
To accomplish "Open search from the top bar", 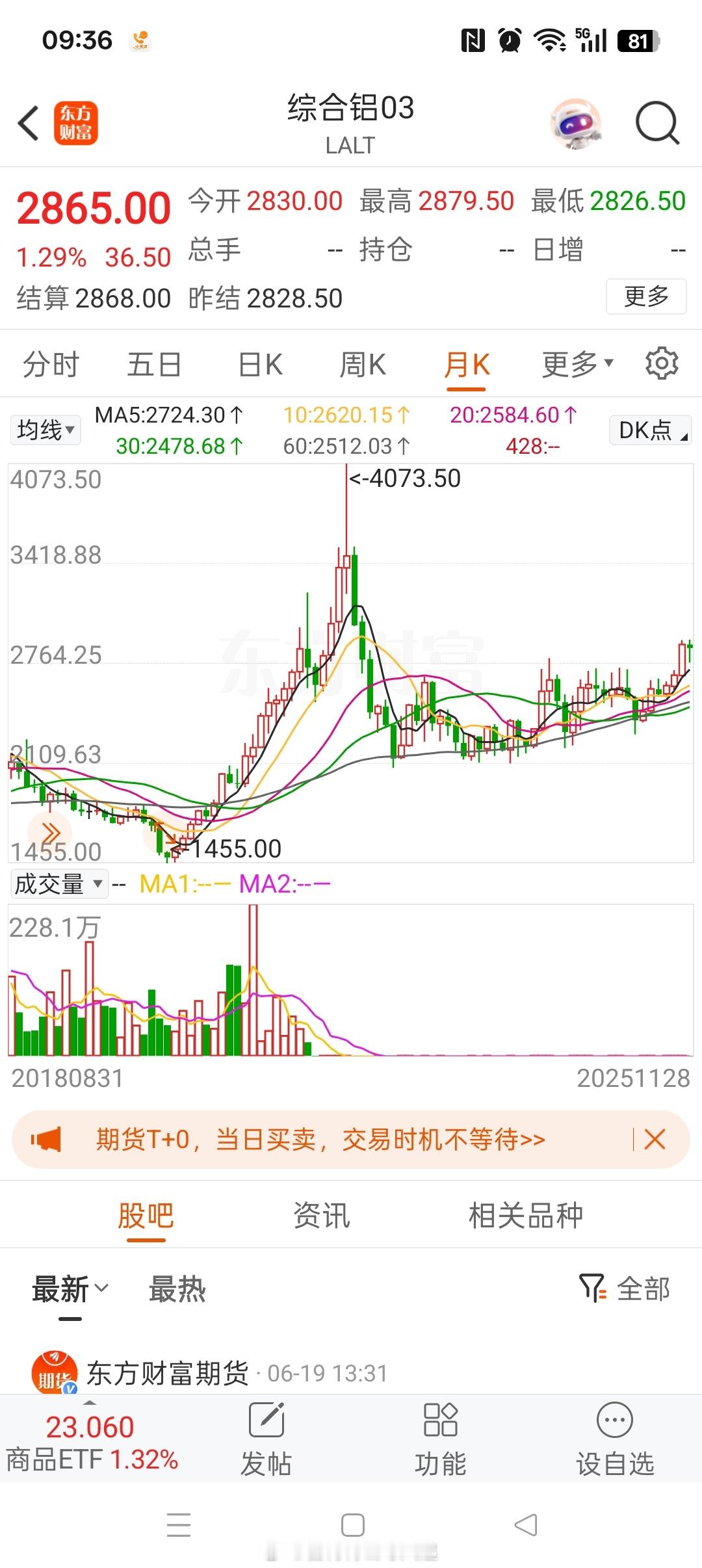I will point(657,124).
